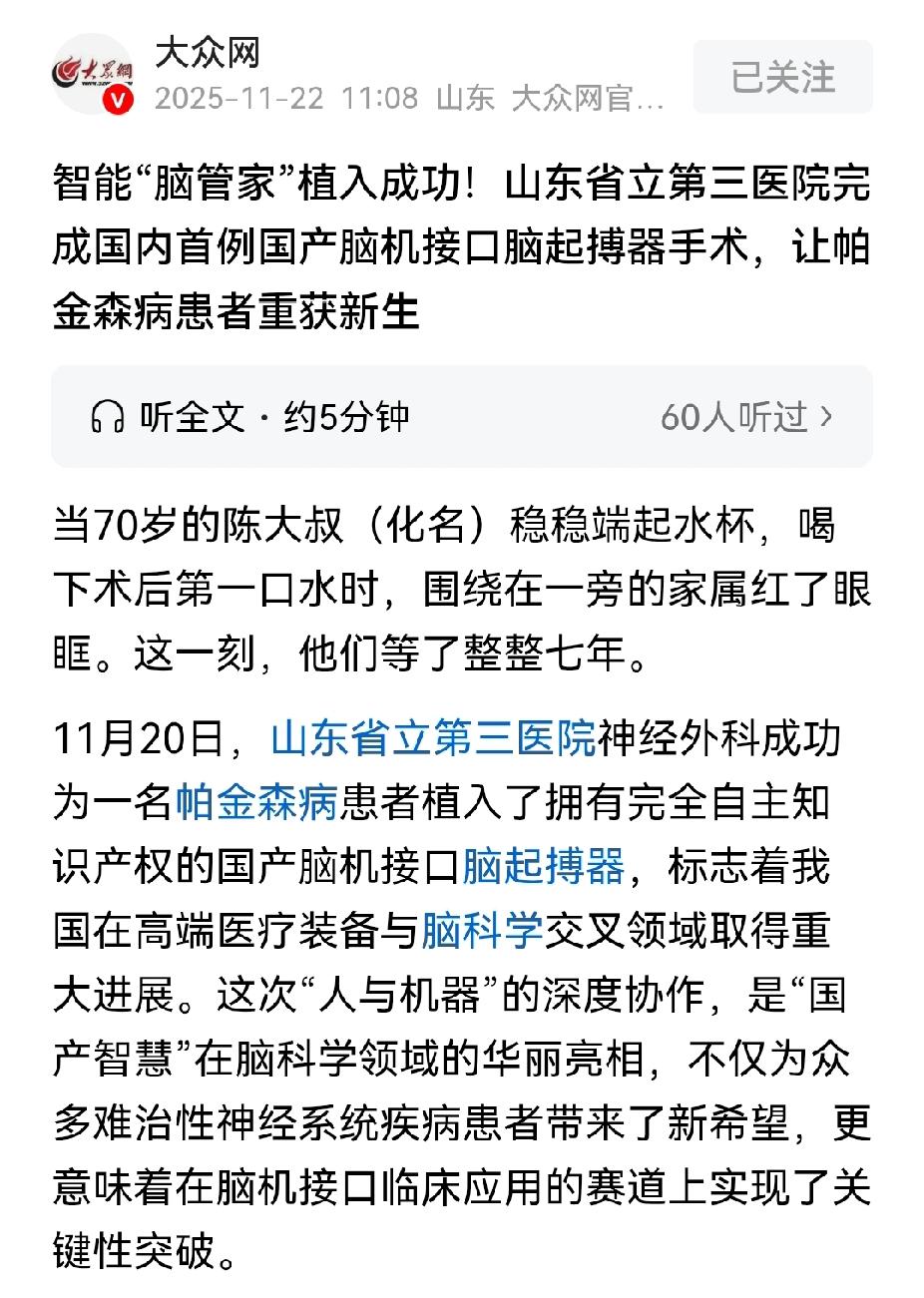Click the orange V verified badge
The image size is (924, 1298).
tap(118, 100)
